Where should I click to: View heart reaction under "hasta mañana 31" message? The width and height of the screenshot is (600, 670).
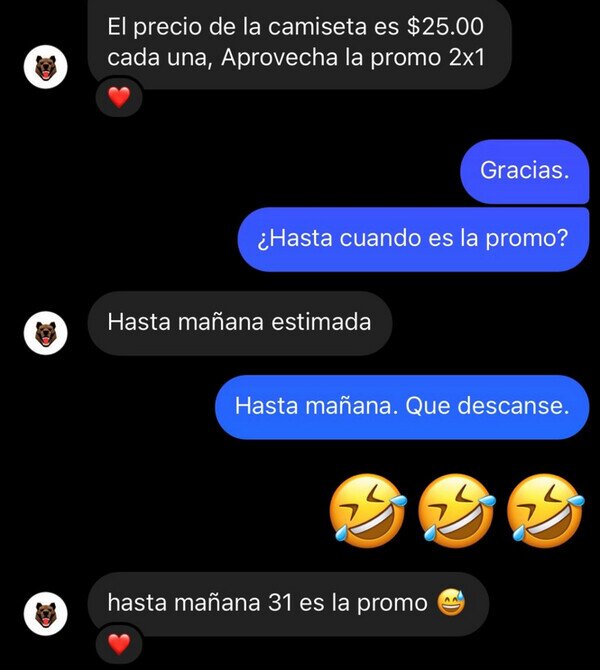[119, 644]
